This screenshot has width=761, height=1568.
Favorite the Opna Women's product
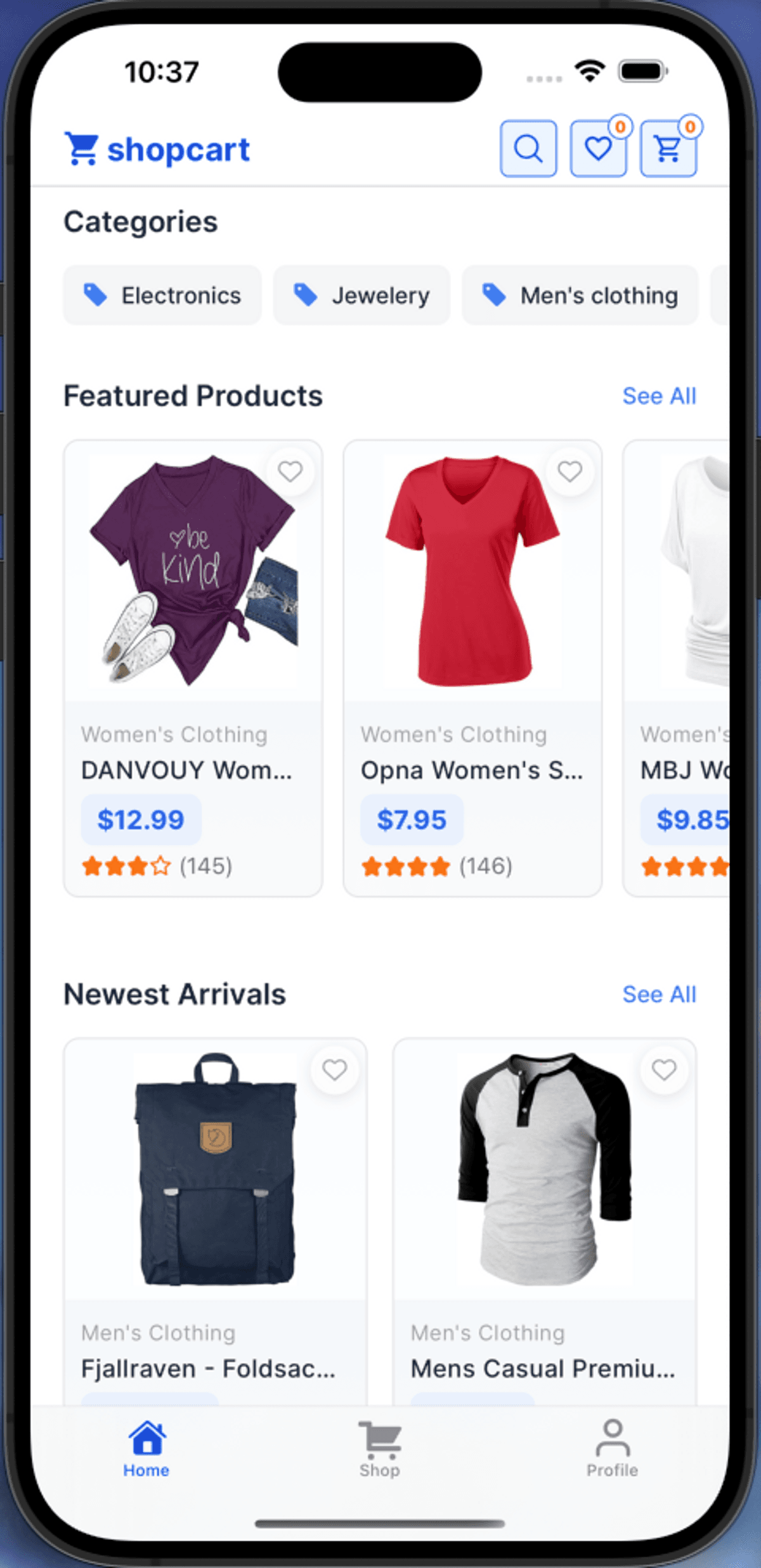coord(569,472)
